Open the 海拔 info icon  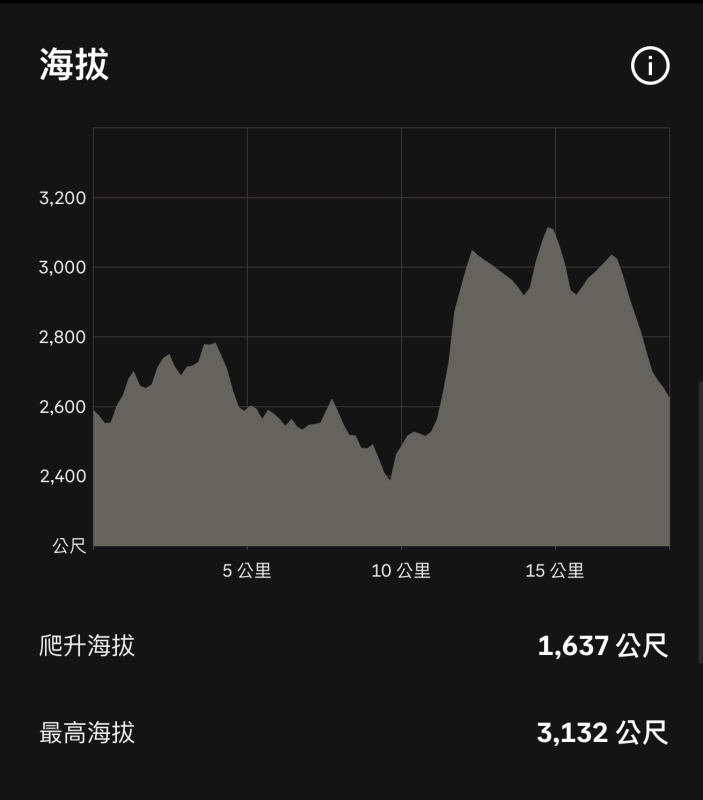point(650,66)
